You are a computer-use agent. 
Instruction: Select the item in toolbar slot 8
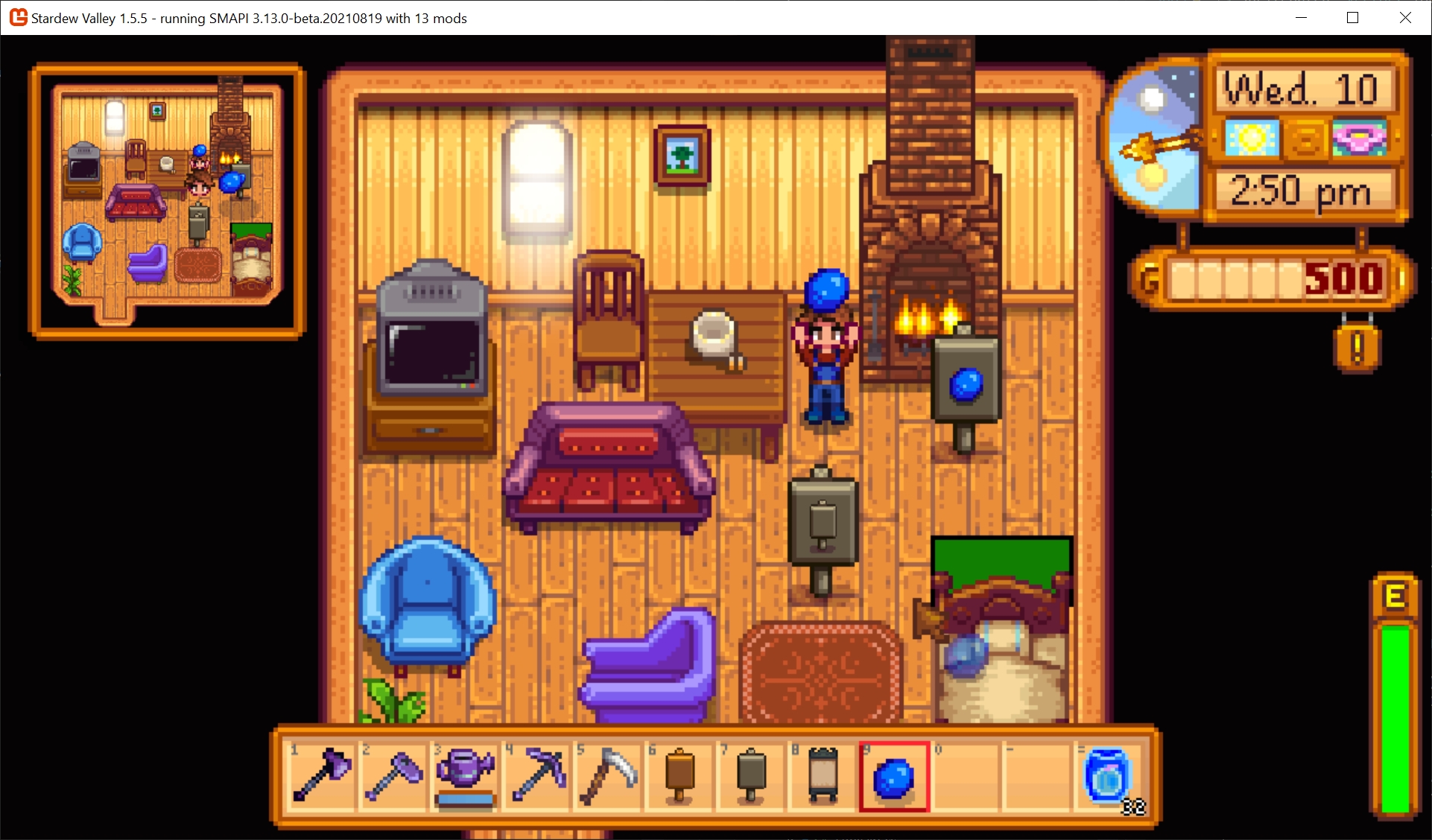click(823, 777)
